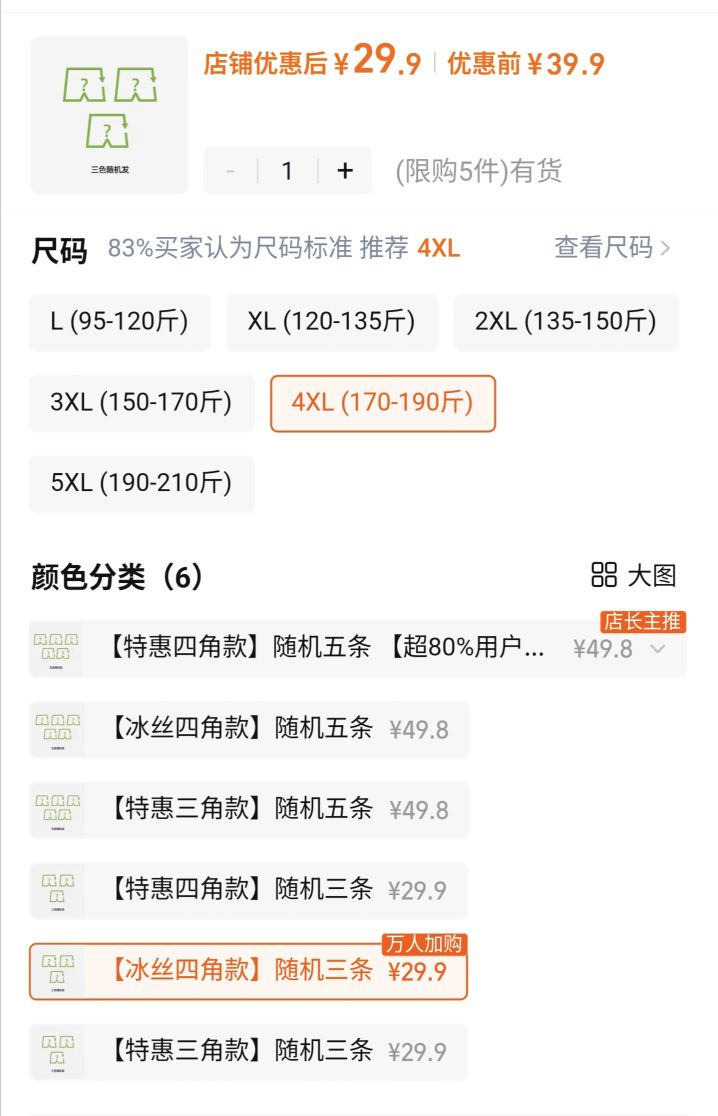
Task: Decrease quantity with the minus button
Action: 230,171
